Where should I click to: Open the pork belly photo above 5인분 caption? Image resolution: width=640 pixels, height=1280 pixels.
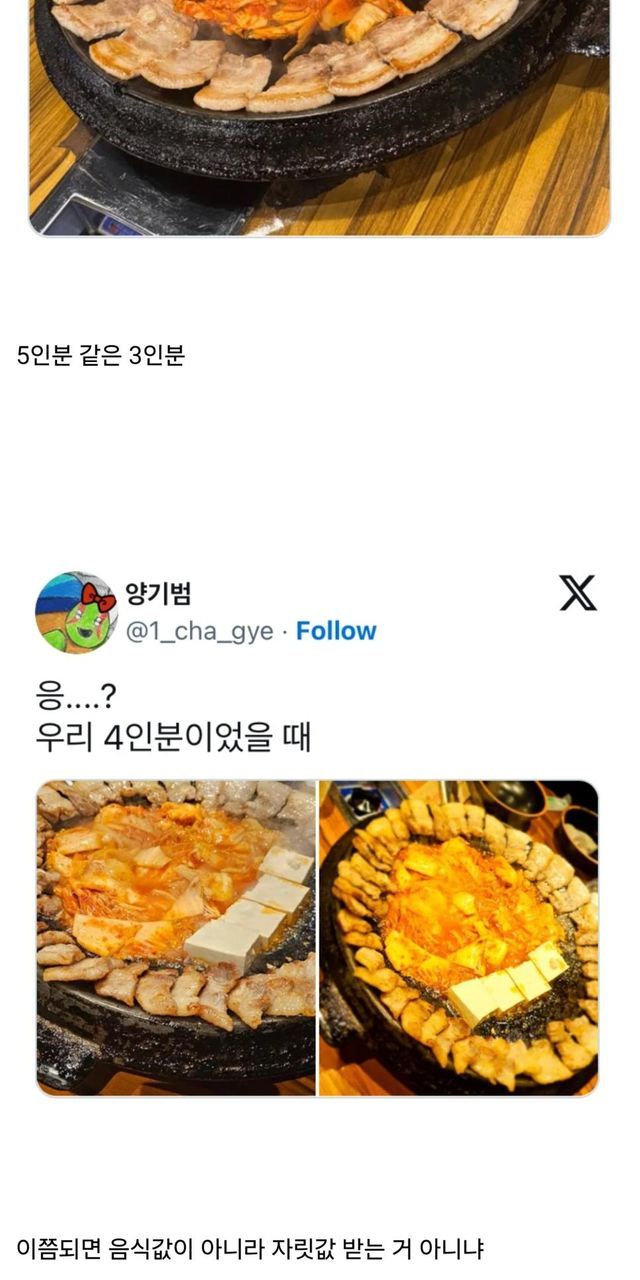pyautogui.click(x=319, y=117)
